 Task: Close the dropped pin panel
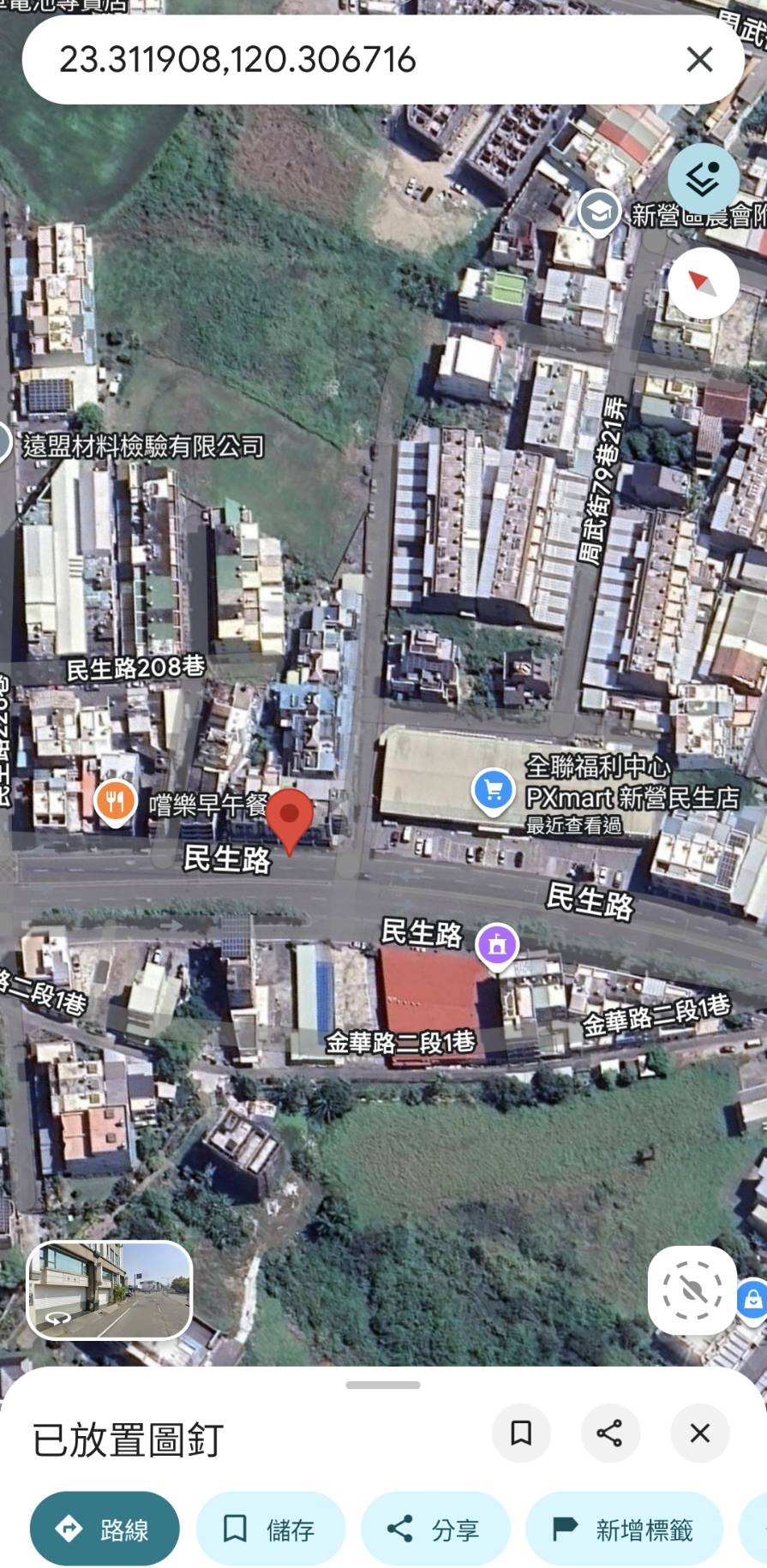(699, 1433)
